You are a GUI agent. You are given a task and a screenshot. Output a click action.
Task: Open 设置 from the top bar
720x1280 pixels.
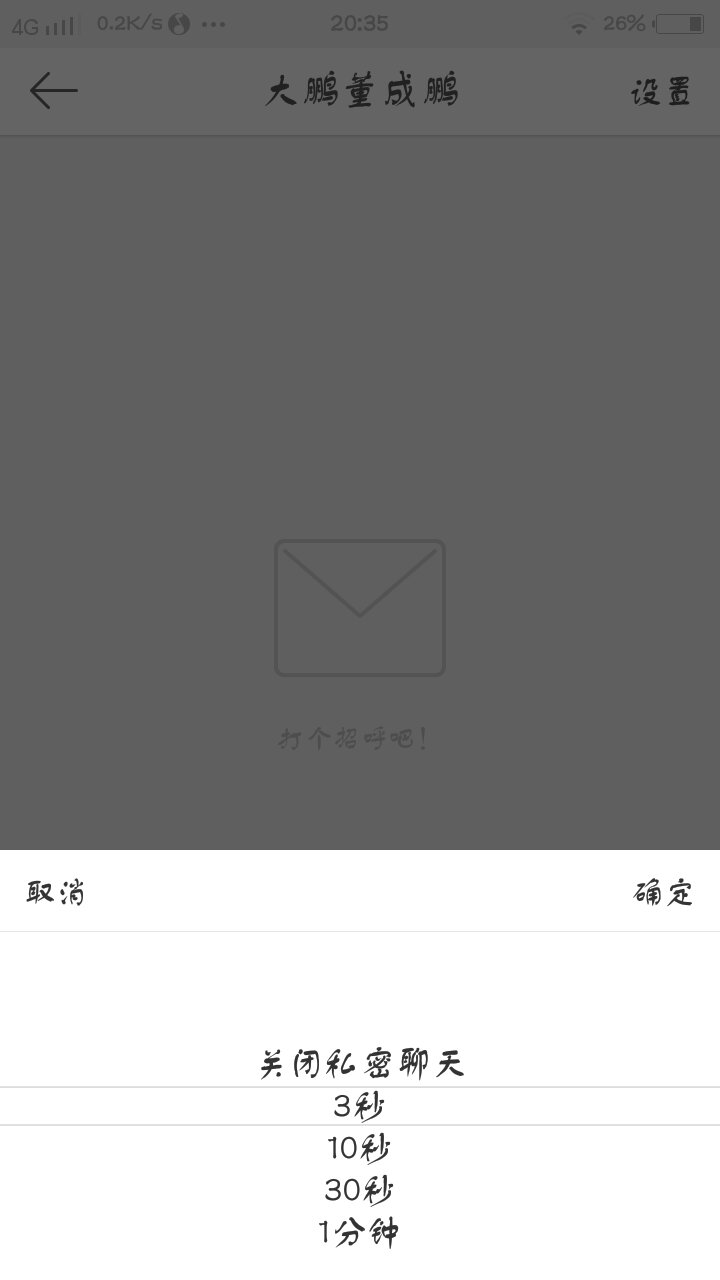point(660,91)
